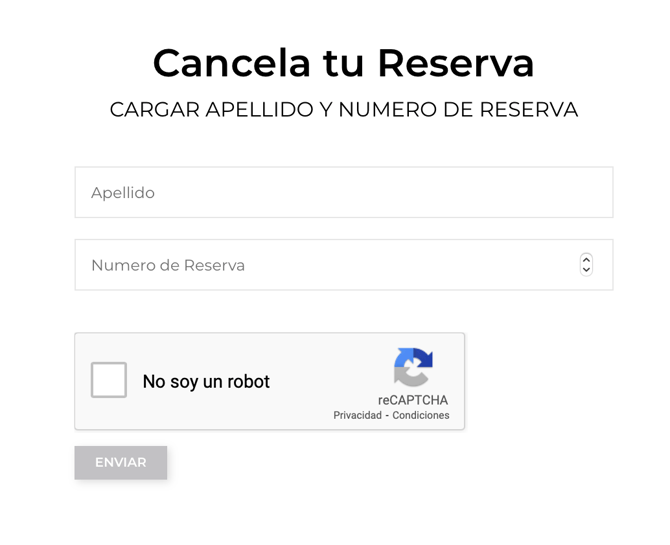The height and width of the screenshot is (545, 670).
Task: Check the No soy un robot box
Action: coord(109,381)
